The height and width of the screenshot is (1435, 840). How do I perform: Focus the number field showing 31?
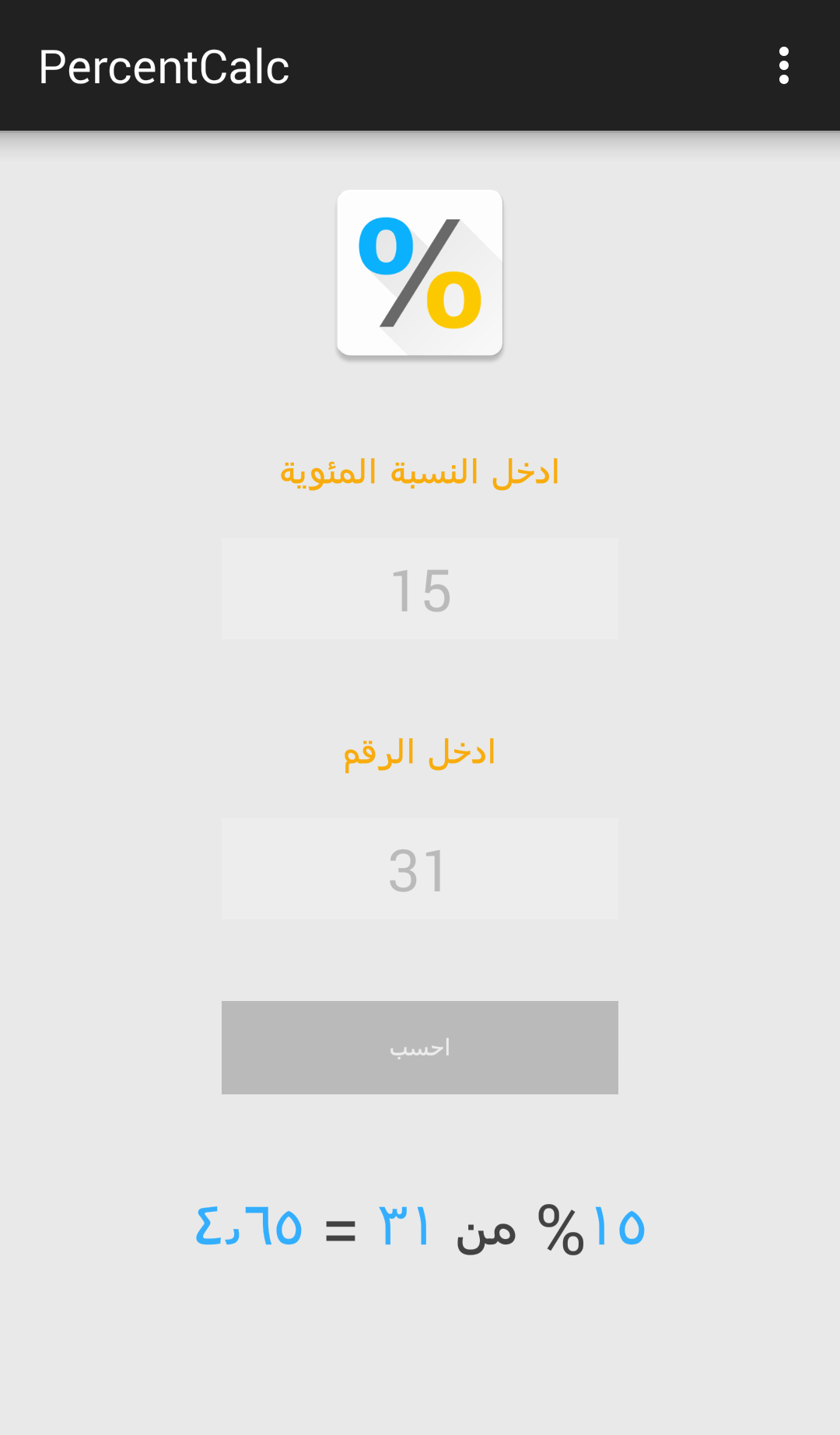point(420,869)
